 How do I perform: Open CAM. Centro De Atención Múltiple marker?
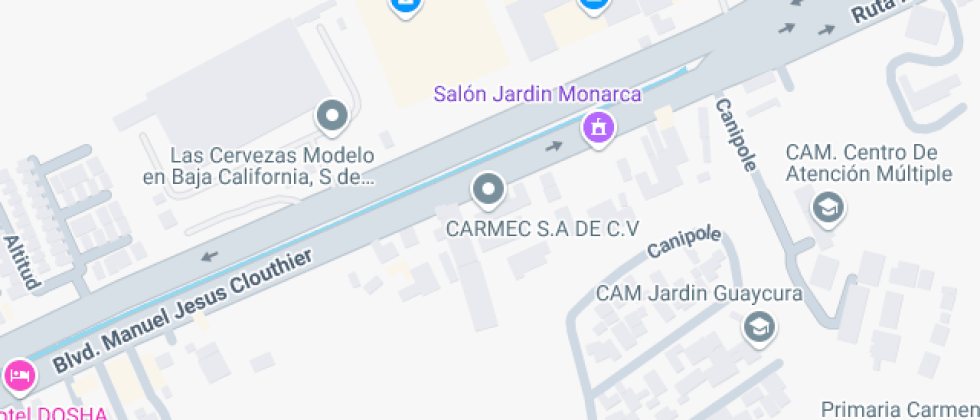click(x=829, y=208)
